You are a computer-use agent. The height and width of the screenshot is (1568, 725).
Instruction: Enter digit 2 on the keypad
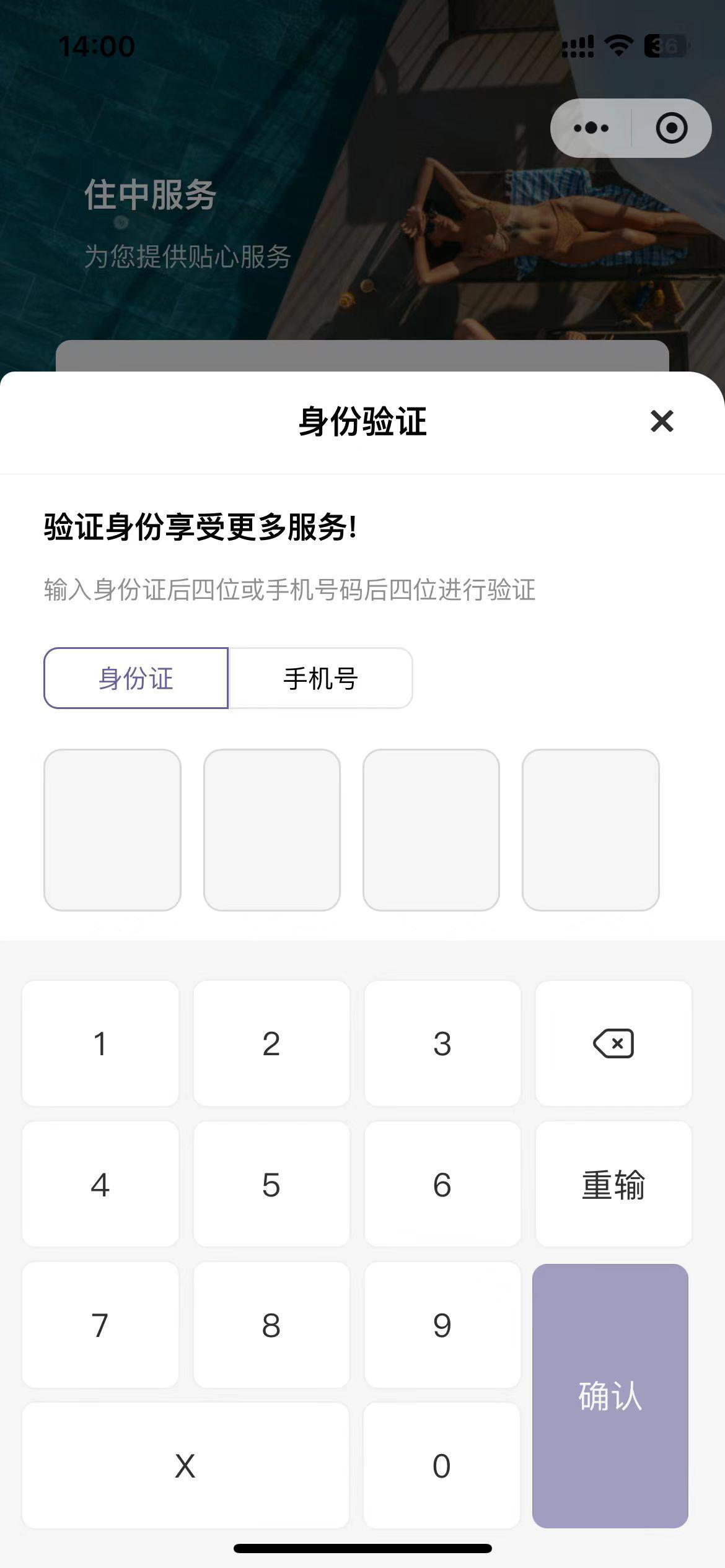(x=271, y=1044)
